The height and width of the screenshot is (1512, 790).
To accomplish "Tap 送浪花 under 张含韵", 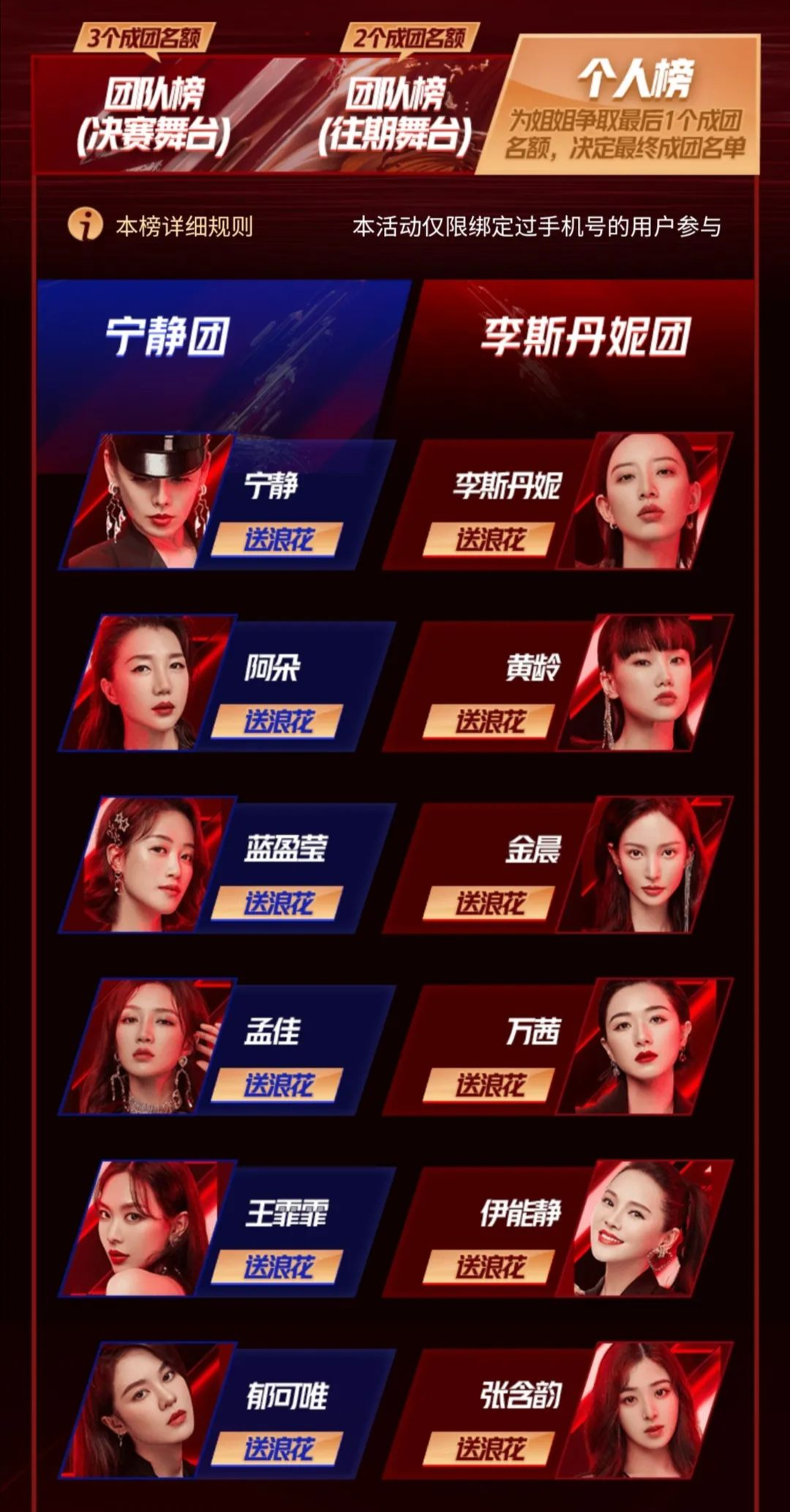I will [x=489, y=1448].
